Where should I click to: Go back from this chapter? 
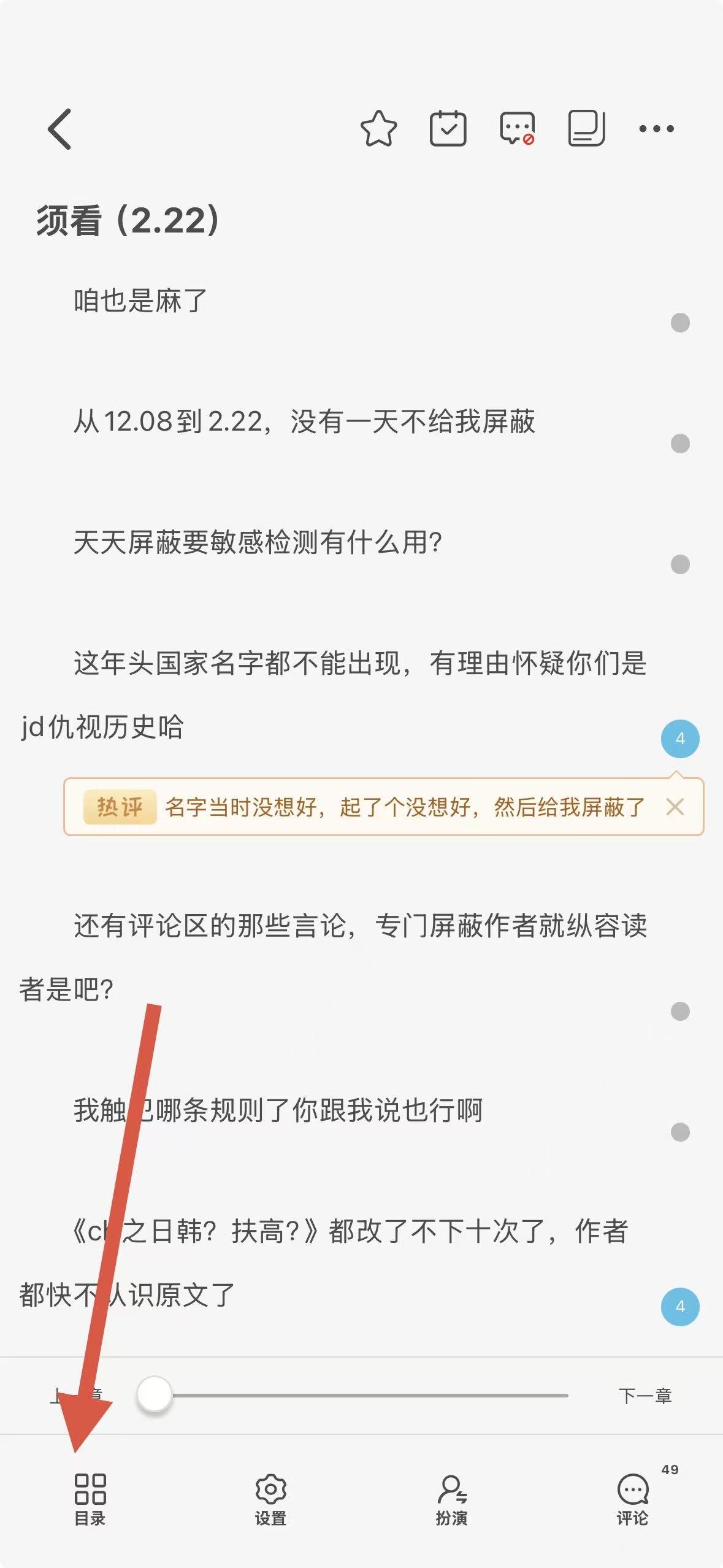[x=59, y=129]
